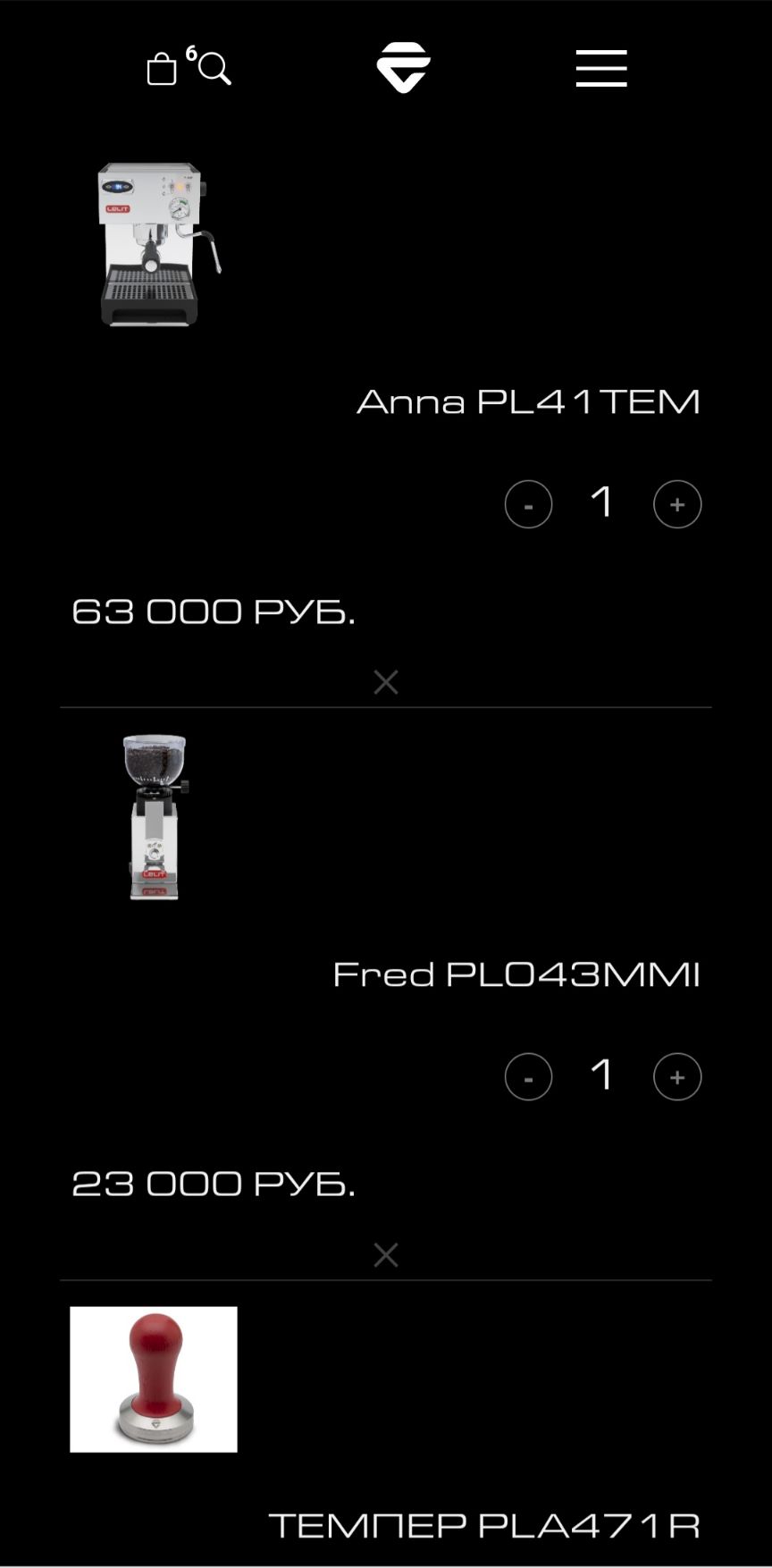This screenshot has height=1568, width=772.
Task: Decrease quantity of Anna PL41TEM
Action: pyautogui.click(x=528, y=504)
